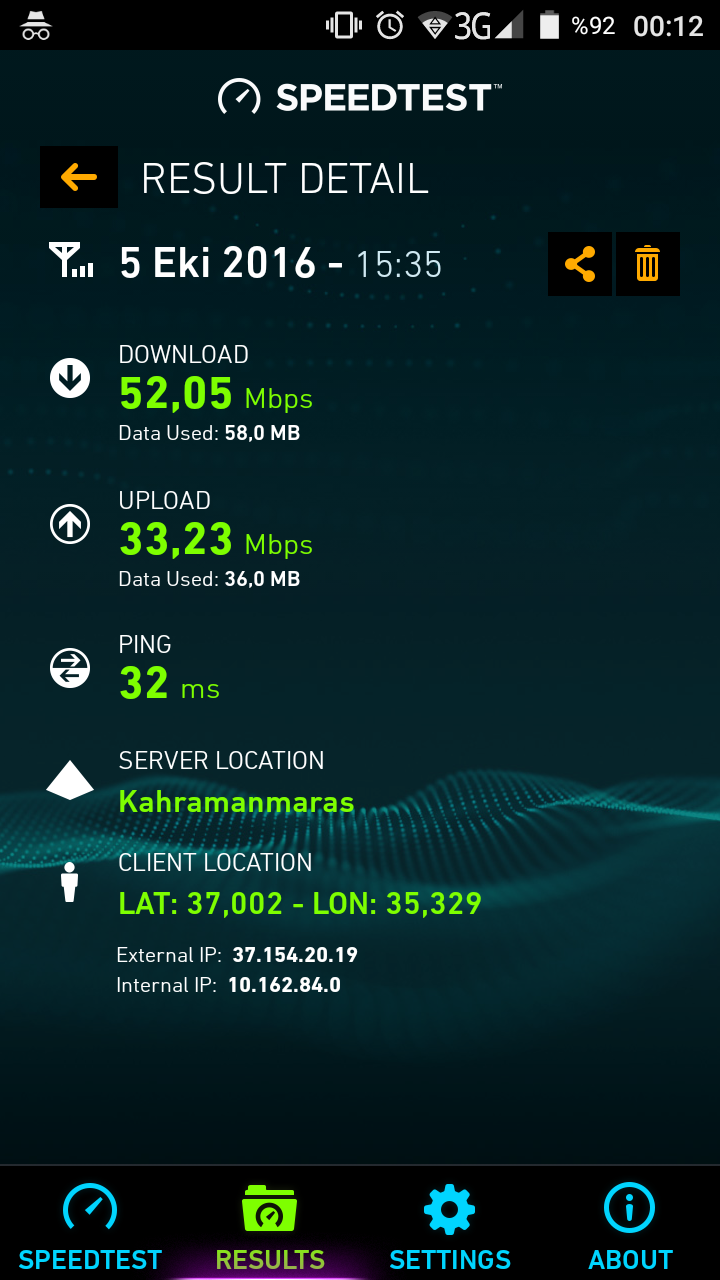Delete this result with the trash icon

tap(647, 264)
